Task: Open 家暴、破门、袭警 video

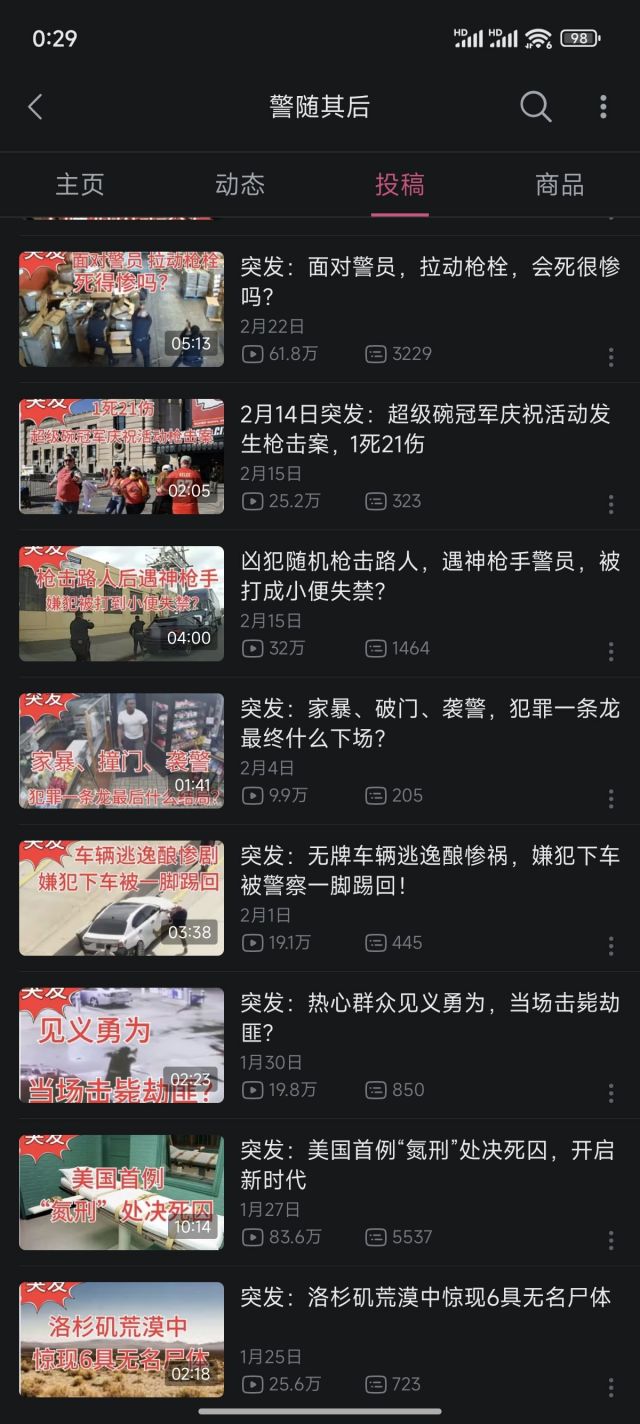Action: pos(430,722)
